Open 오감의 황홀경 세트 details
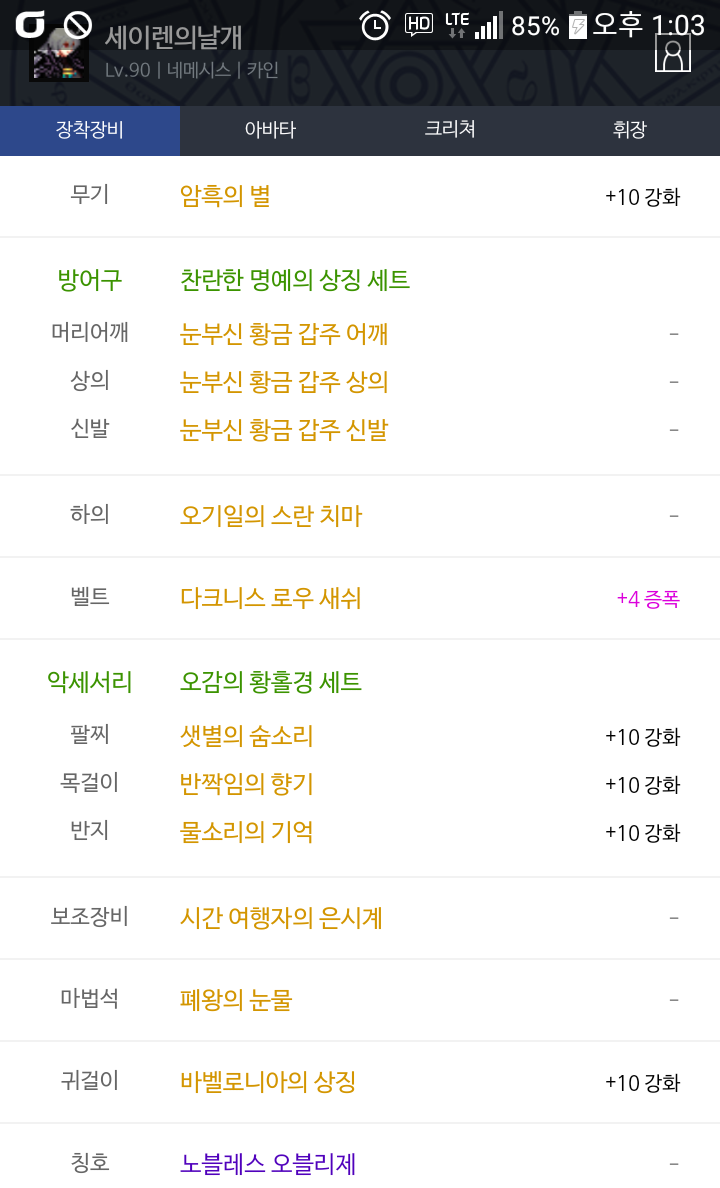Screen dimensions: 720x1188 [271, 682]
